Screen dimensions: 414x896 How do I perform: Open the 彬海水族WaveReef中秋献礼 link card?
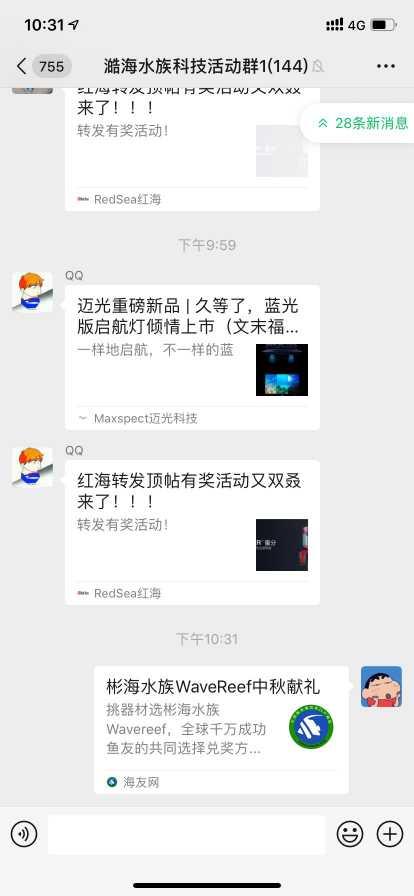(221, 730)
